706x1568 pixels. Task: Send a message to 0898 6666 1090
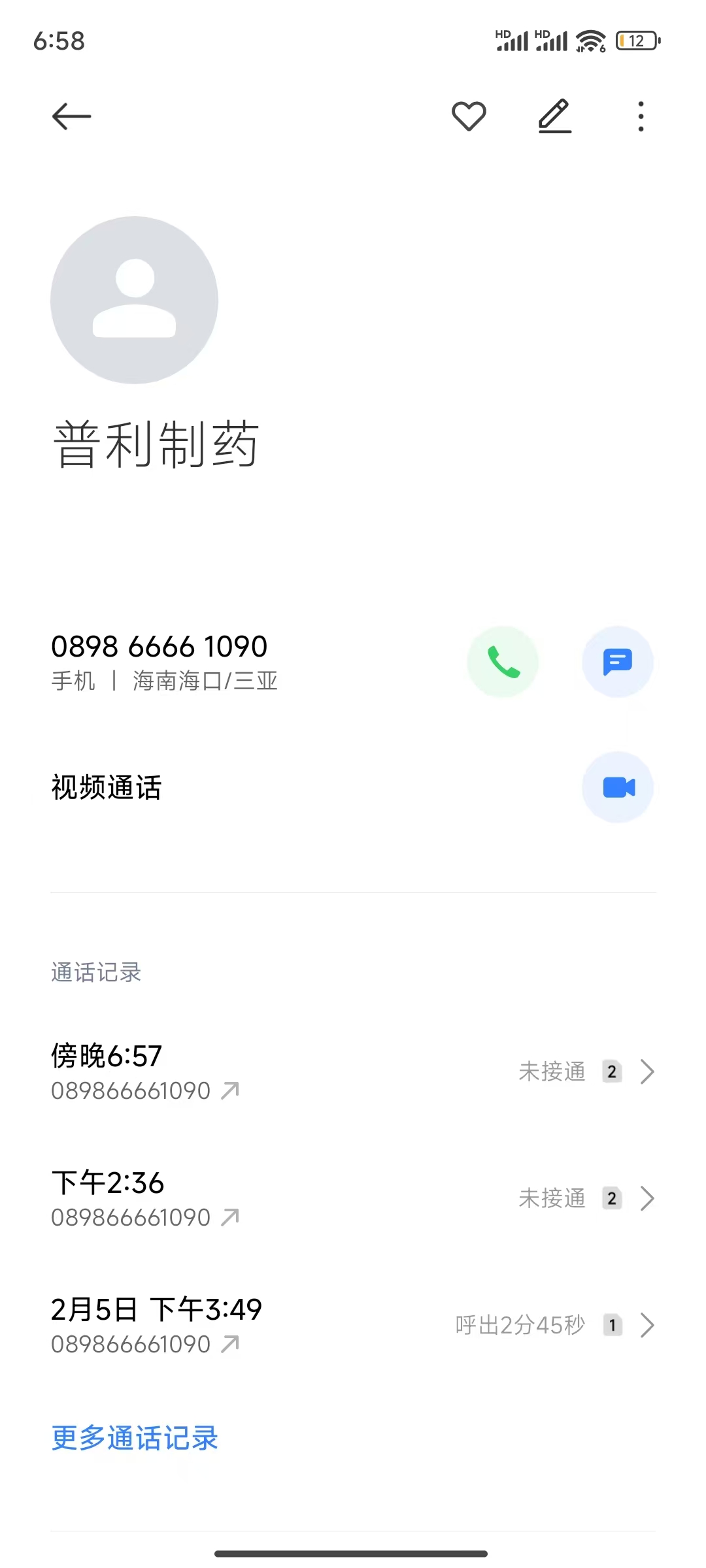point(618,662)
